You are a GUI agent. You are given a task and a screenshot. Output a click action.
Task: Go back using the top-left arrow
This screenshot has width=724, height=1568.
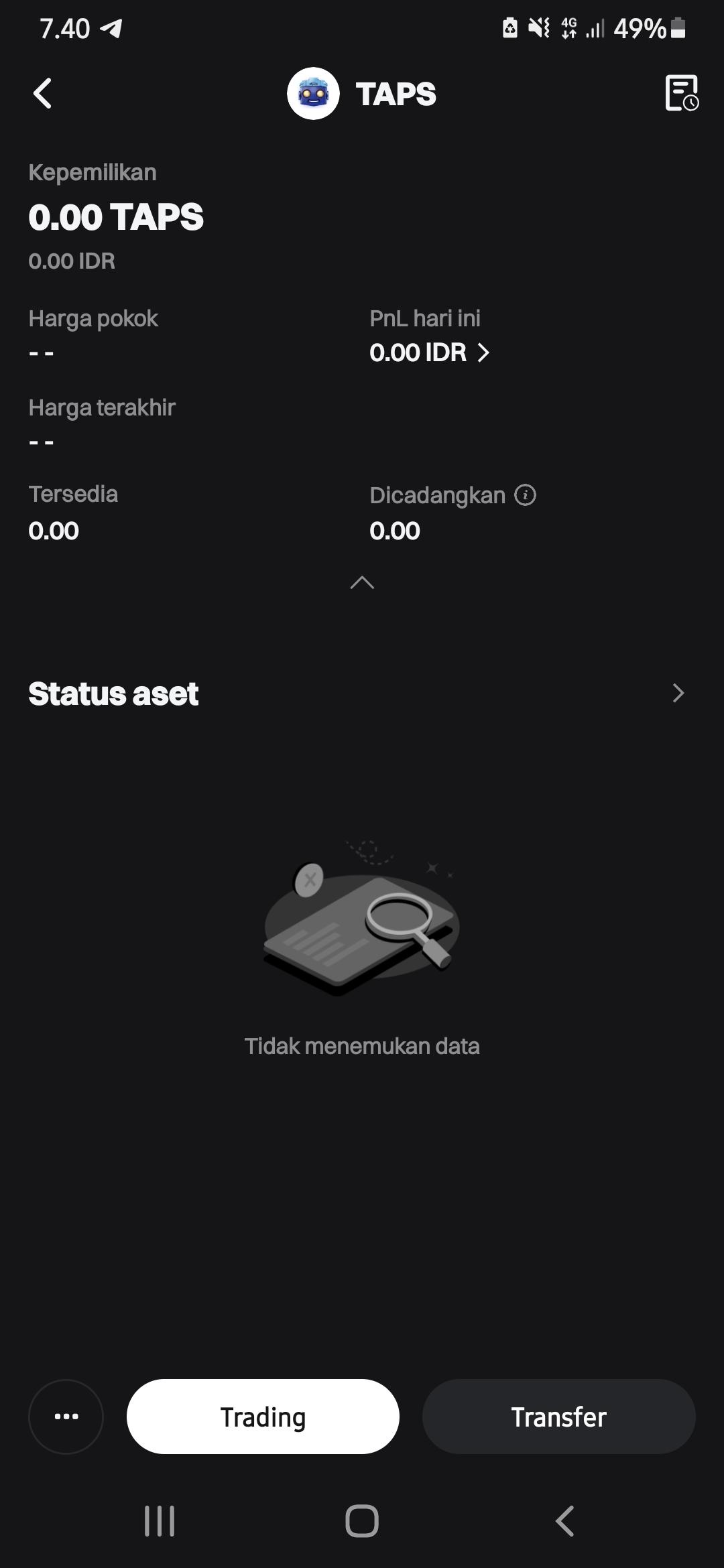pyautogui.click(x=43, y=93)
